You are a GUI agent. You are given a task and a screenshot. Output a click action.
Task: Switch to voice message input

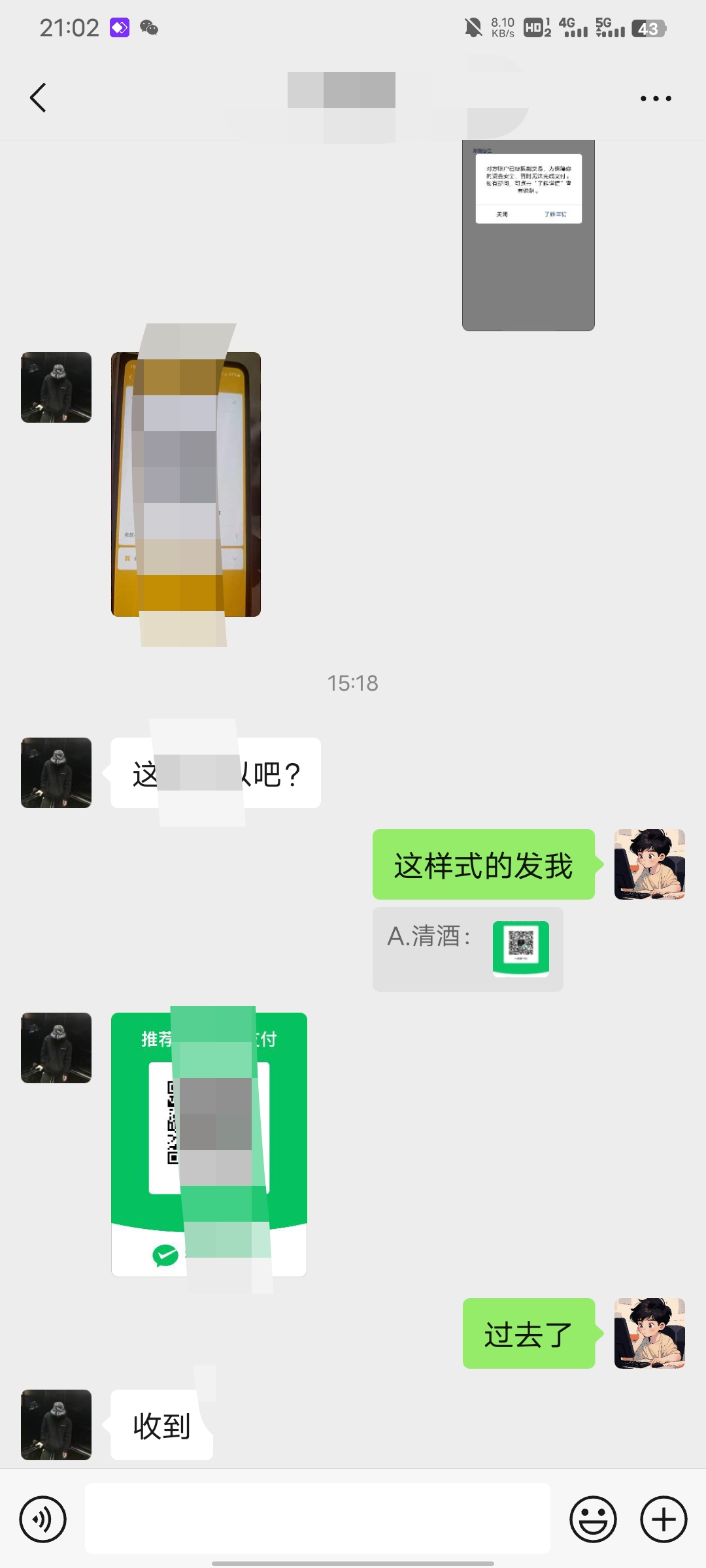[x=43, y=1519]
